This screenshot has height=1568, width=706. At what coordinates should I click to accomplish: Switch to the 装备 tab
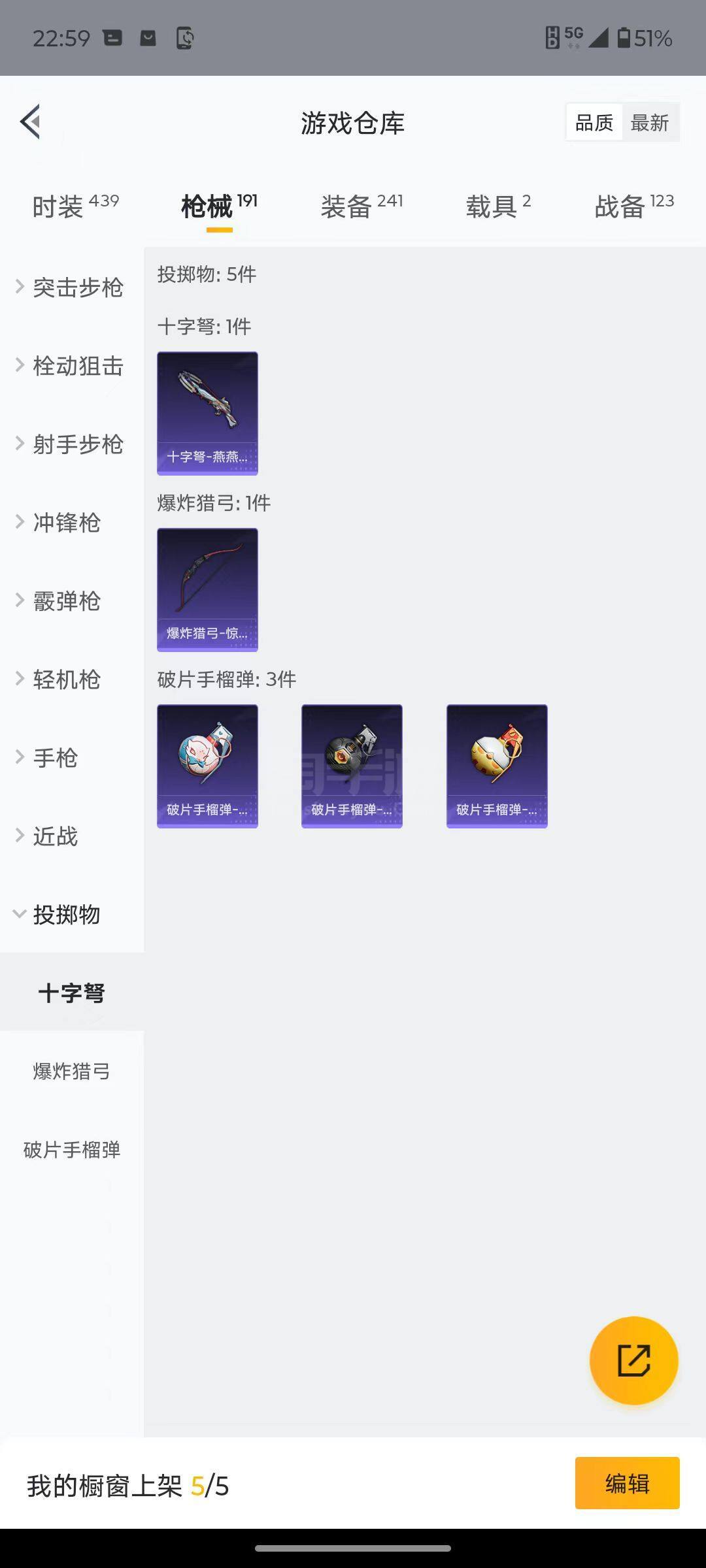(361, 206)
